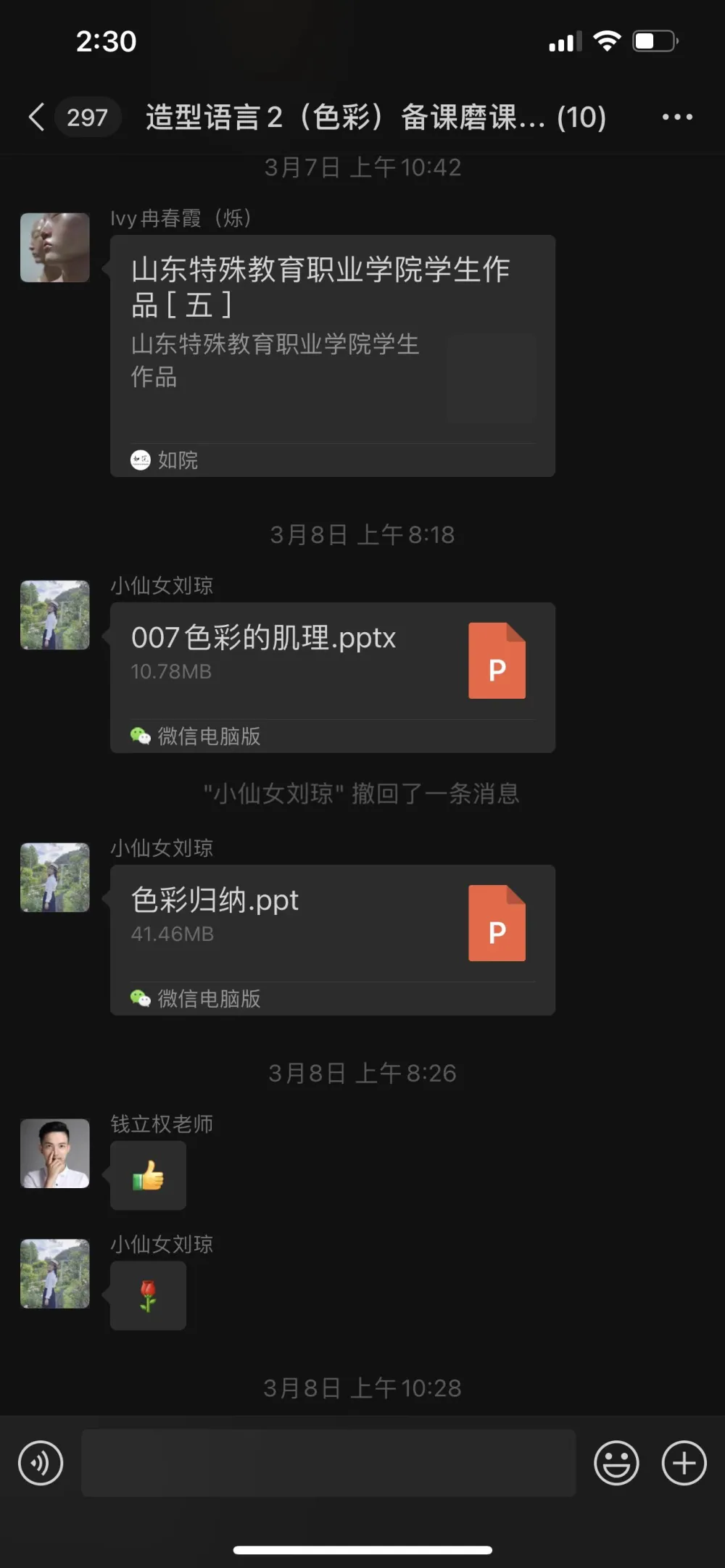Switch to voice message input
The height and width of the screenshot is (1568, 725).
[x=41, y=1463]
